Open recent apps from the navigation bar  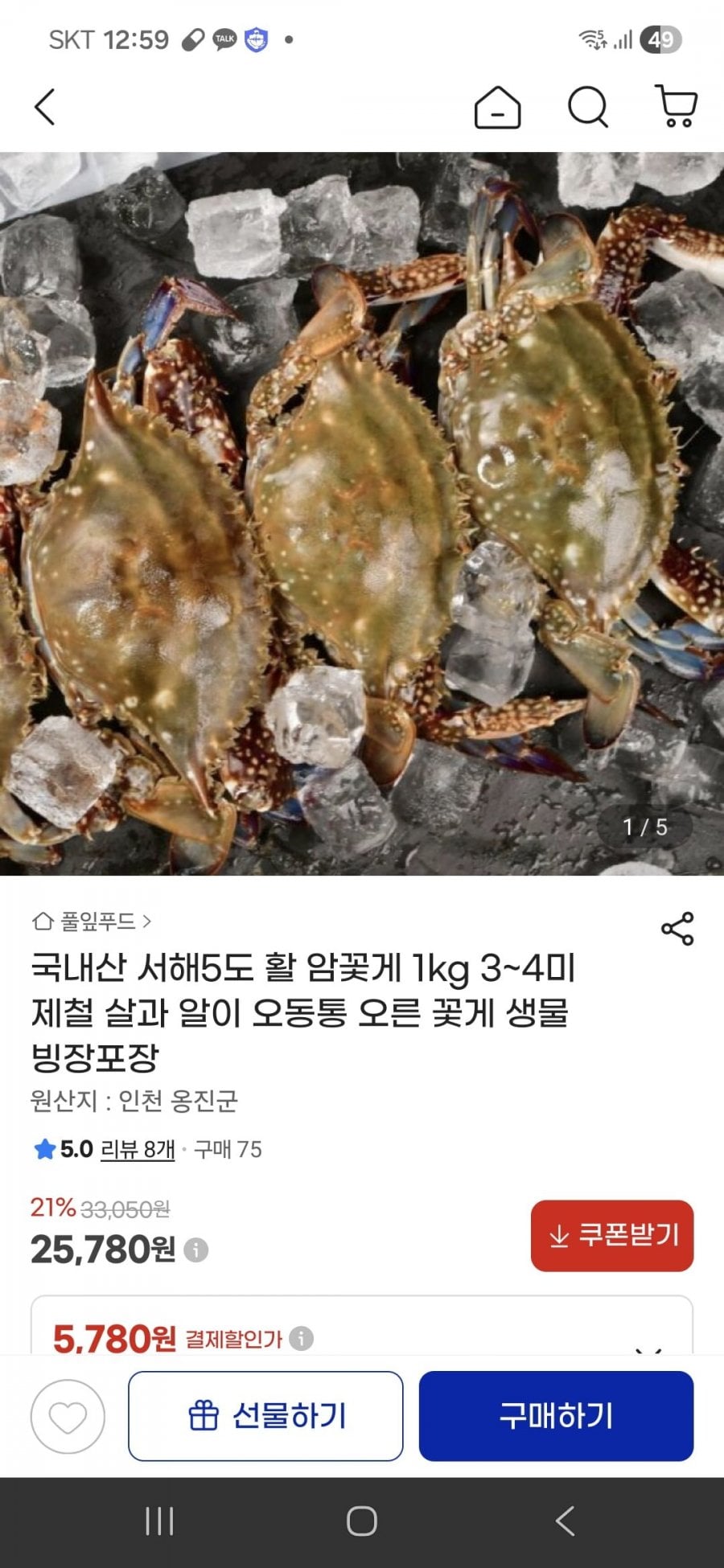click(x=159, y=1521)
